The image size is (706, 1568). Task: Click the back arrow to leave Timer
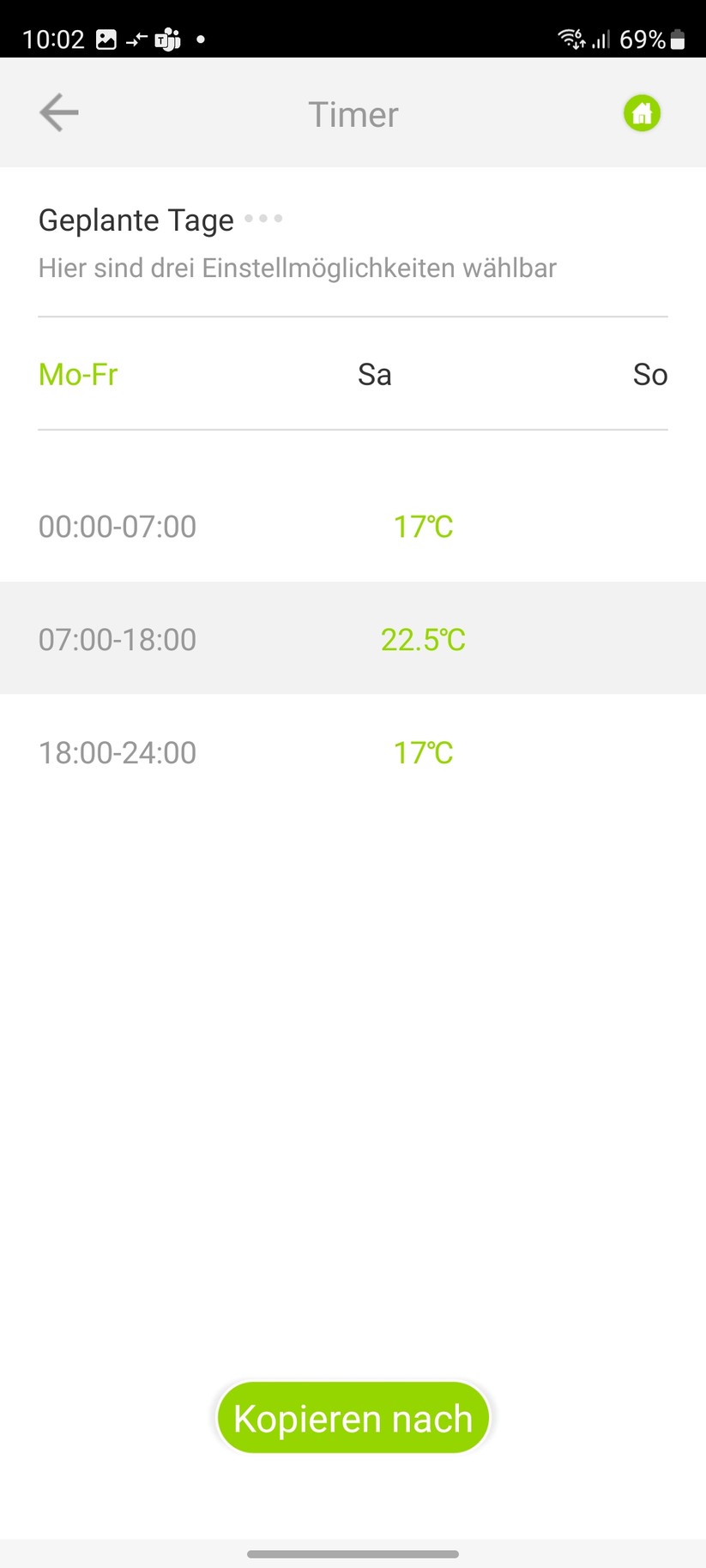coord(57,112)
